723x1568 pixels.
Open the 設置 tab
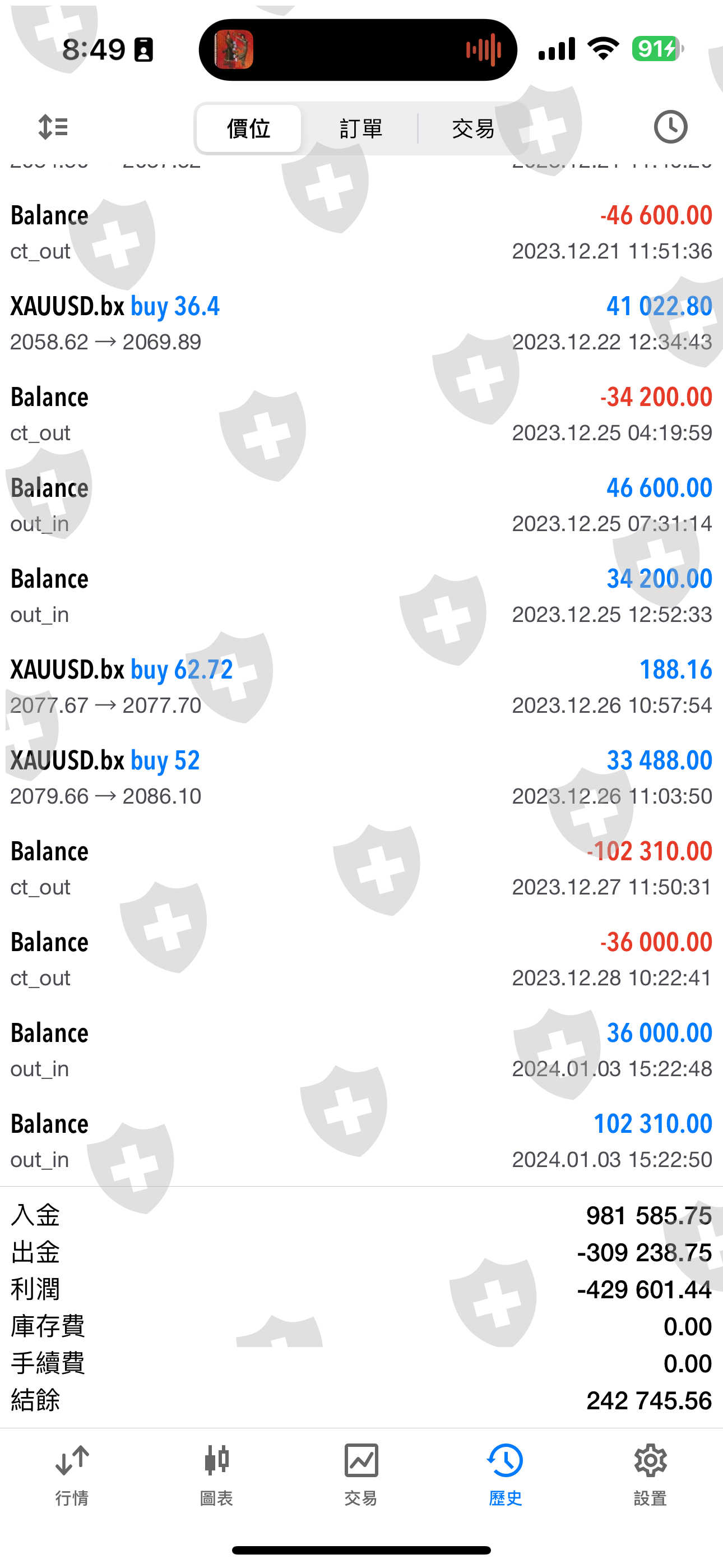650,1472
